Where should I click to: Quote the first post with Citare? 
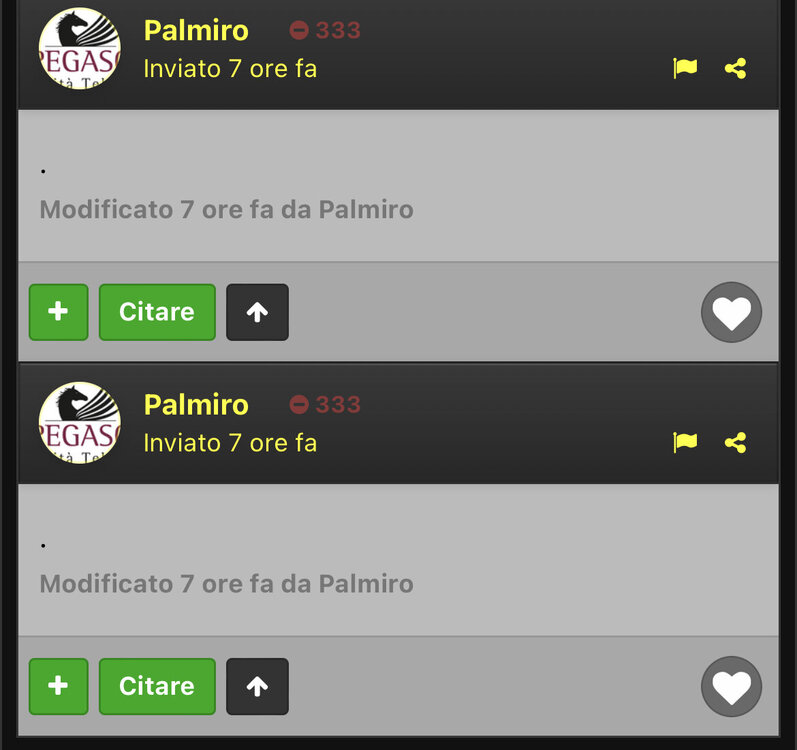click(x=157, y=312)
